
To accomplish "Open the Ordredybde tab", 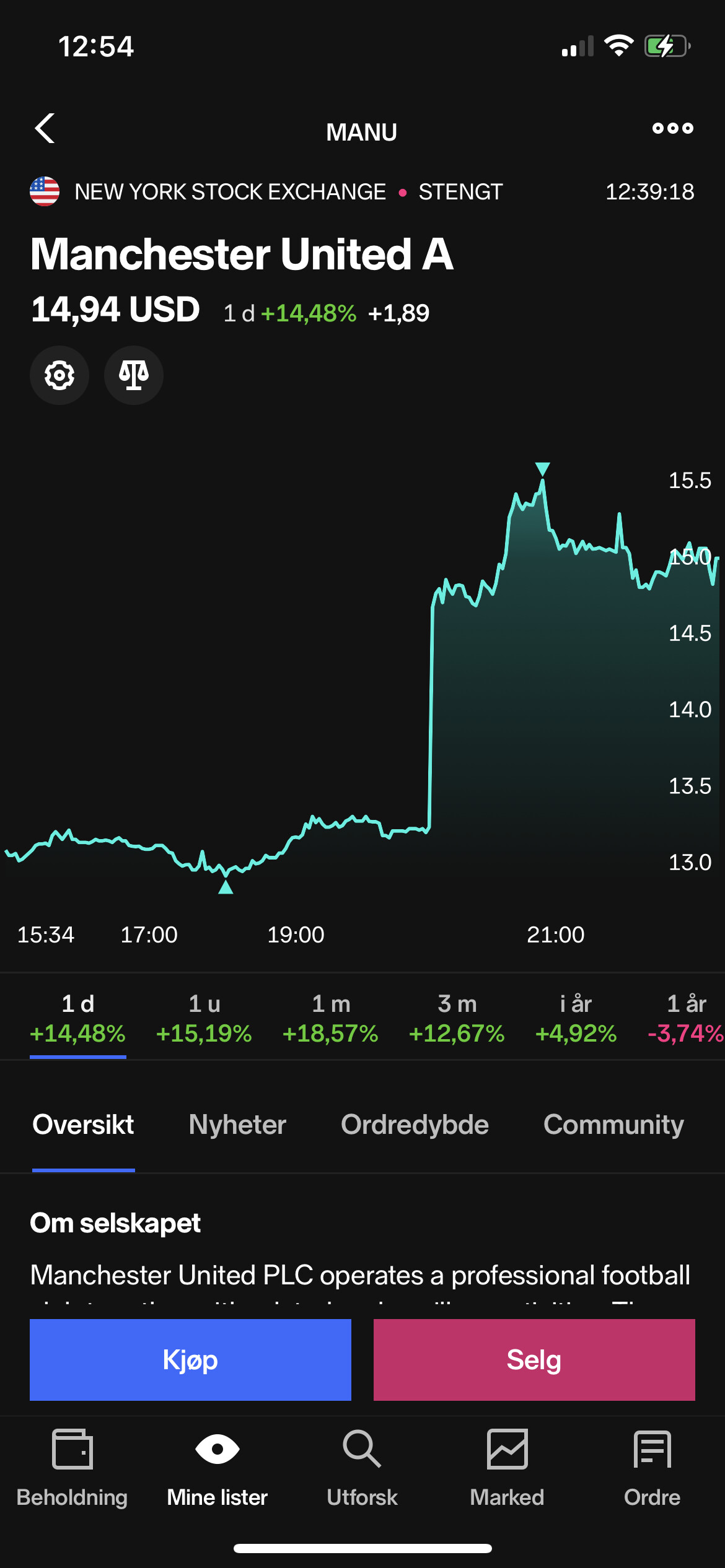I will coord(415,1125).
